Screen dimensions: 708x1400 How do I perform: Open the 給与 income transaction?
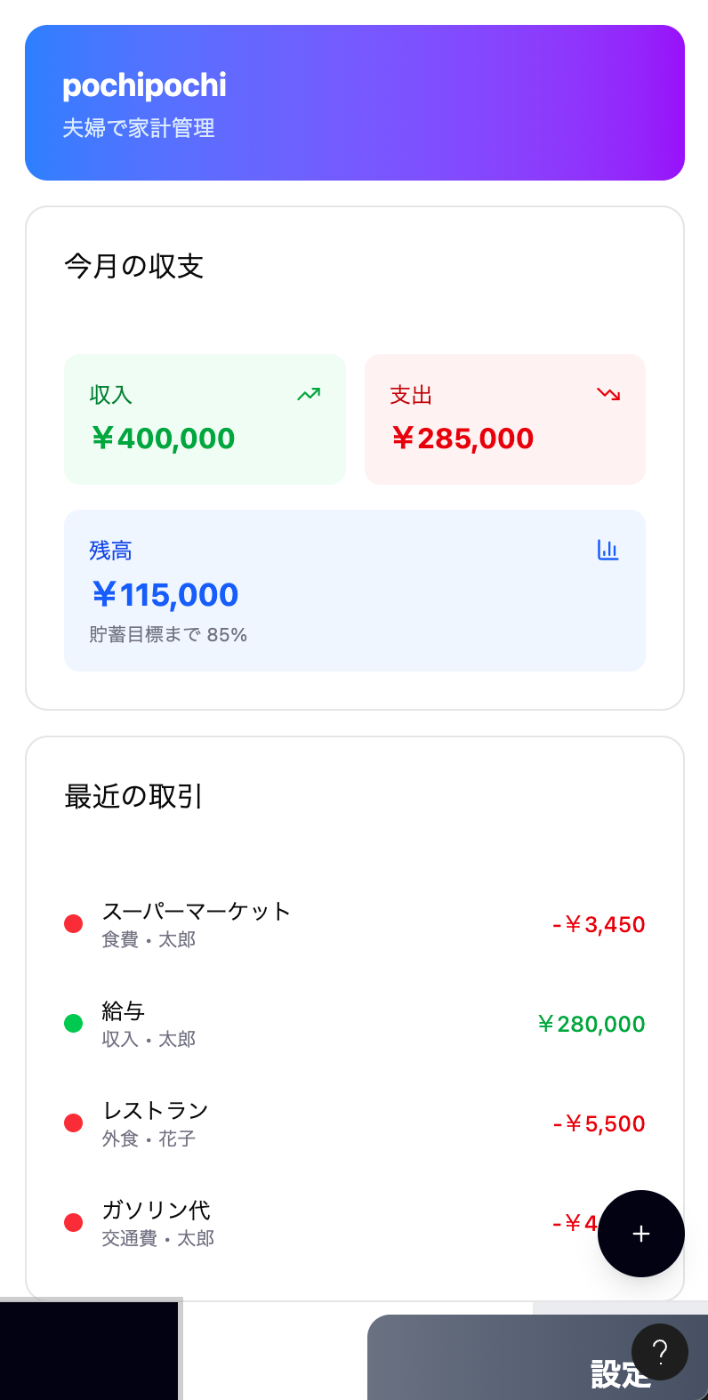click(355, 1024)
